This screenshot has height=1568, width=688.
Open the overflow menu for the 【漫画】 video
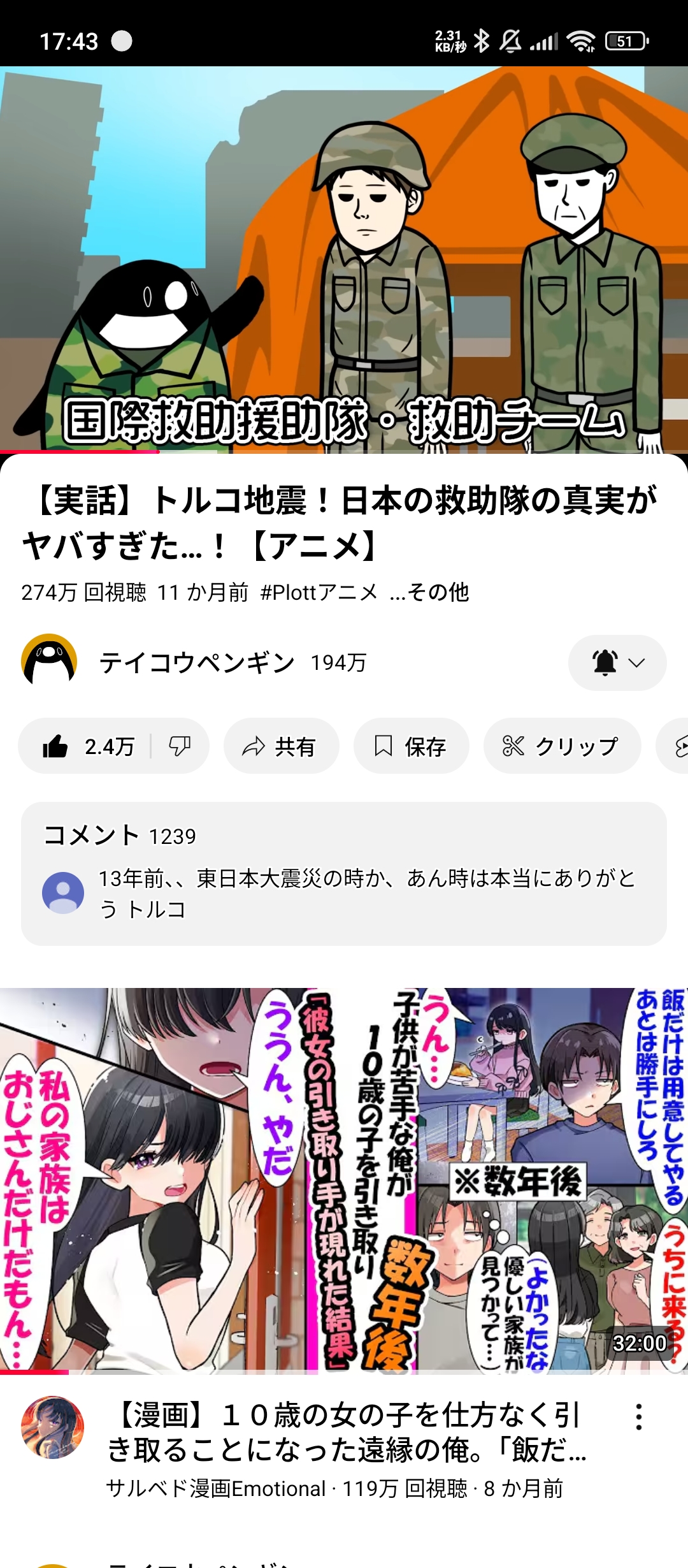click(638, 1416)
